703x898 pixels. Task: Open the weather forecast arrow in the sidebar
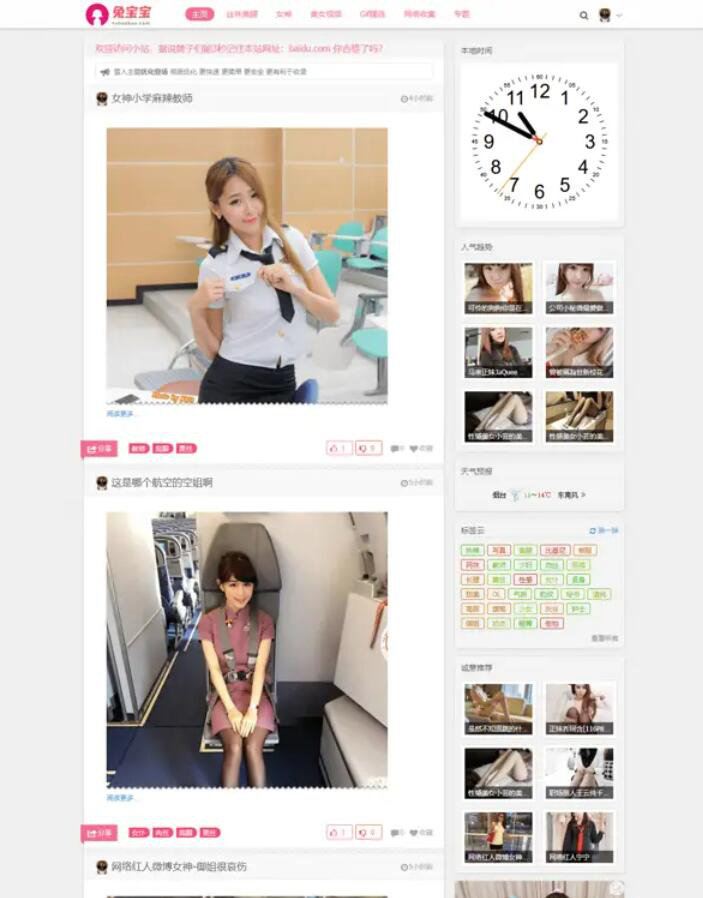583,495
